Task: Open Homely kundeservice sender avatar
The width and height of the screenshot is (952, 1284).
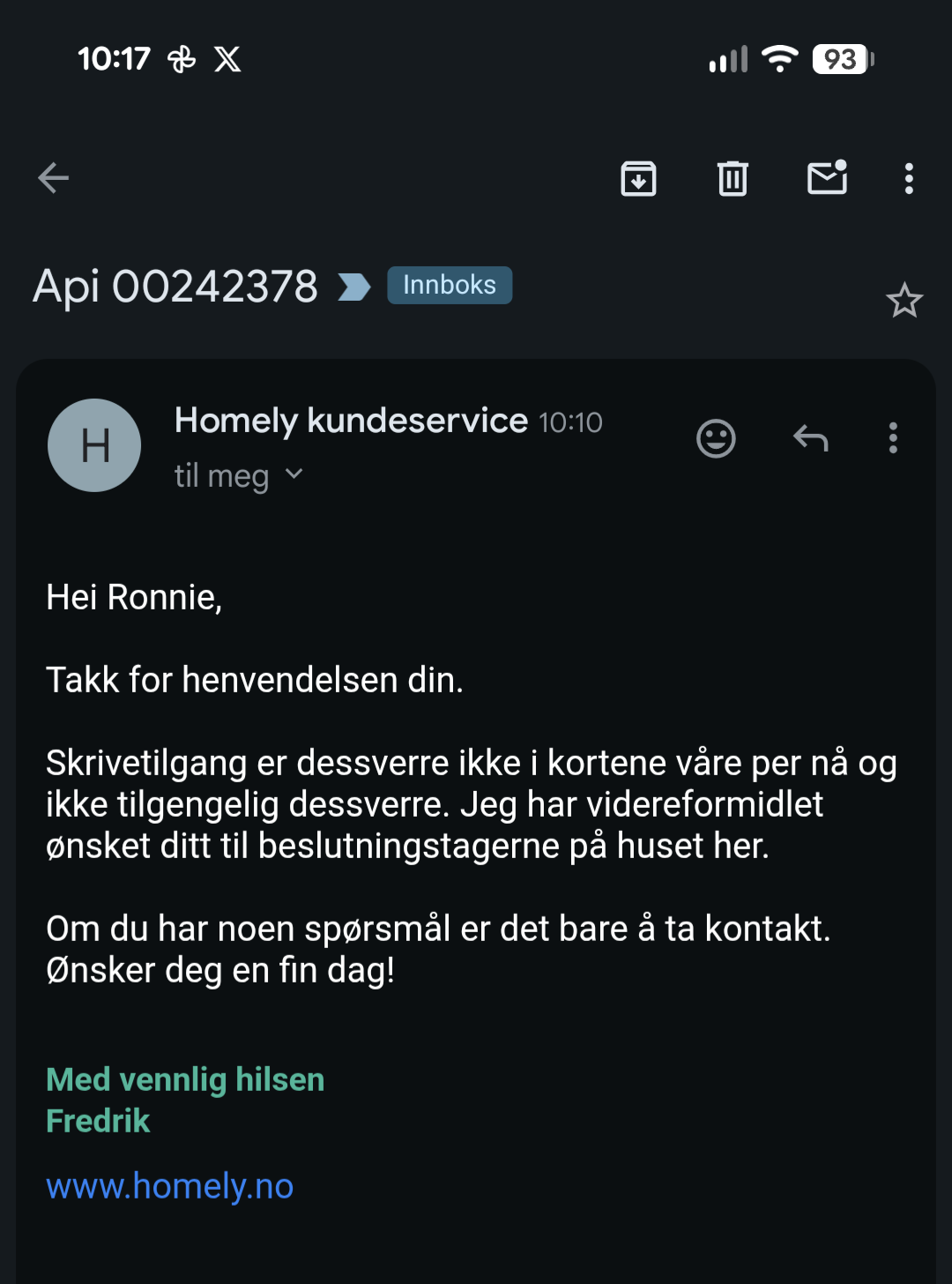Action: pyautogui.click(x=94, y=445)
